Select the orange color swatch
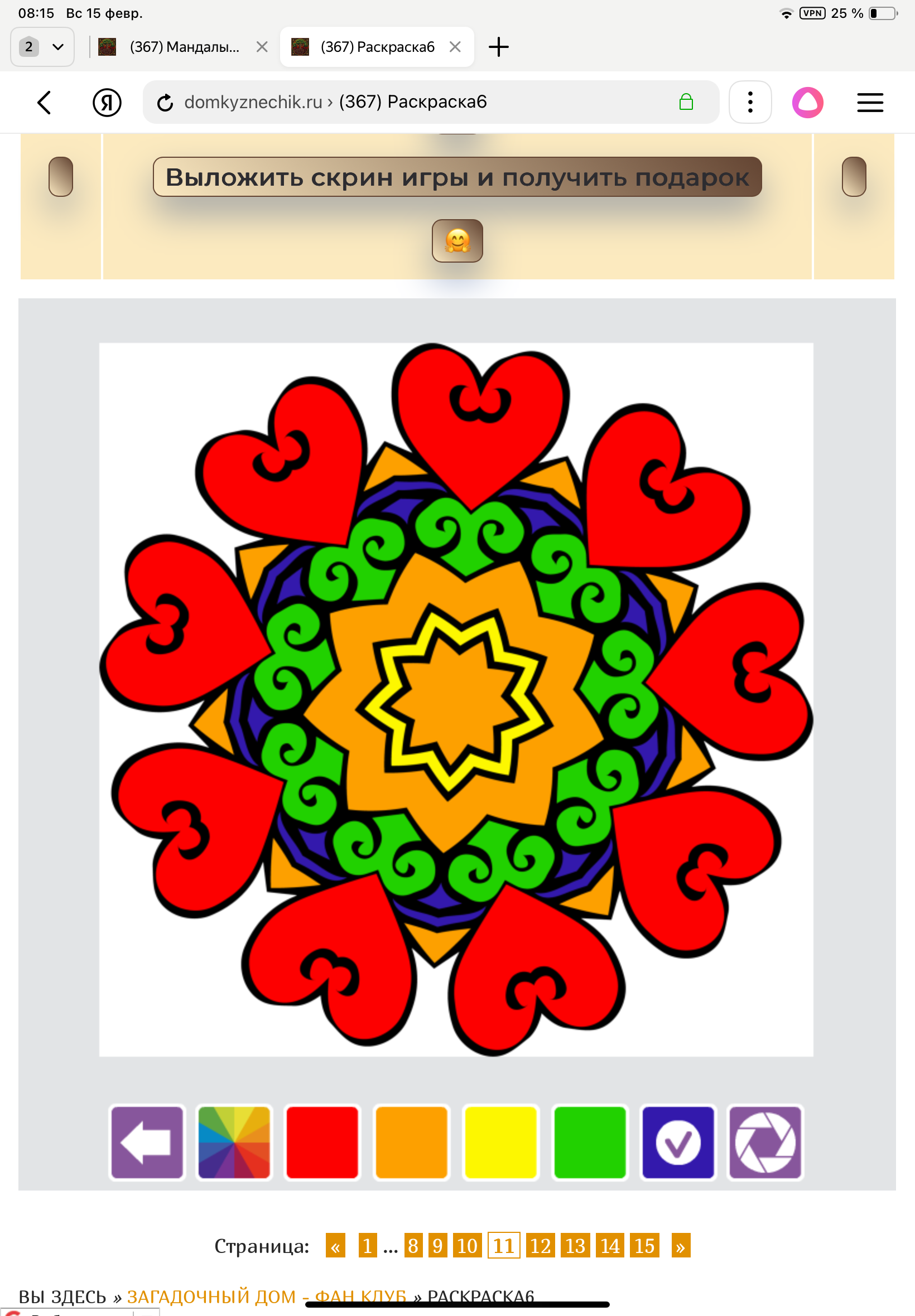Viewport: 915px width, 1316px height. click(411, 1142)
